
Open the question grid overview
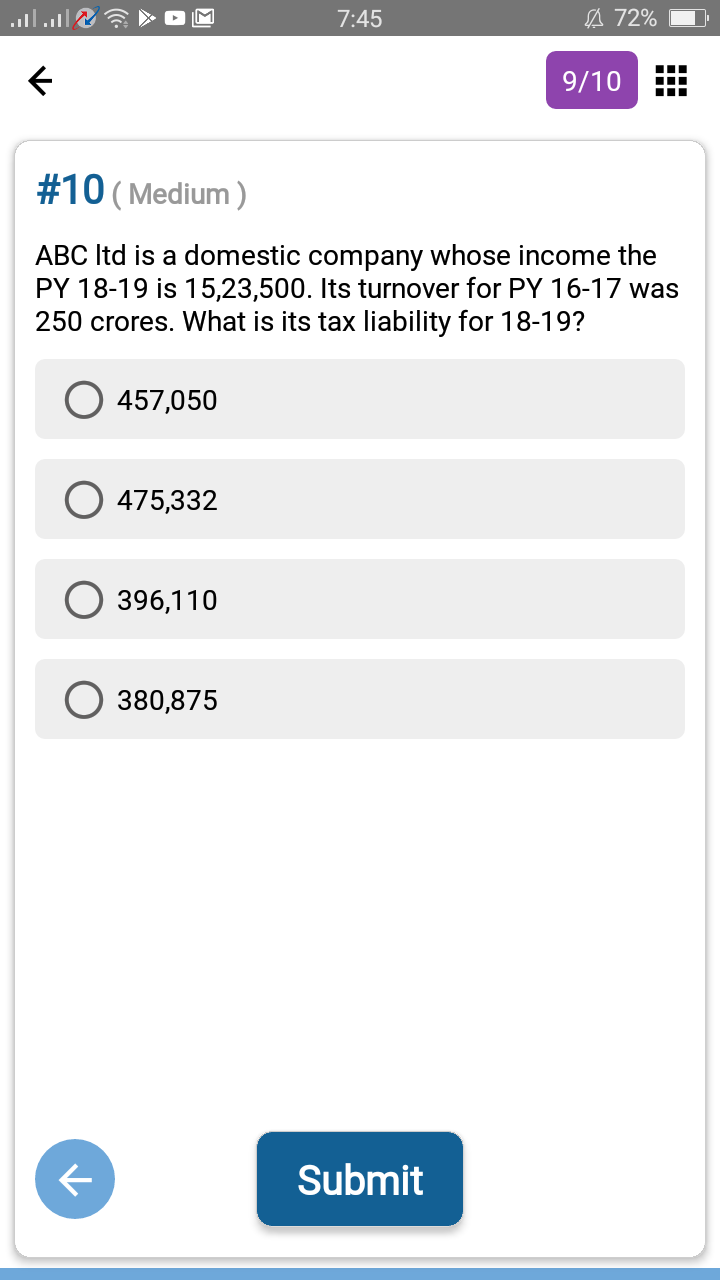pyautogui.click(x=670, y=81)
